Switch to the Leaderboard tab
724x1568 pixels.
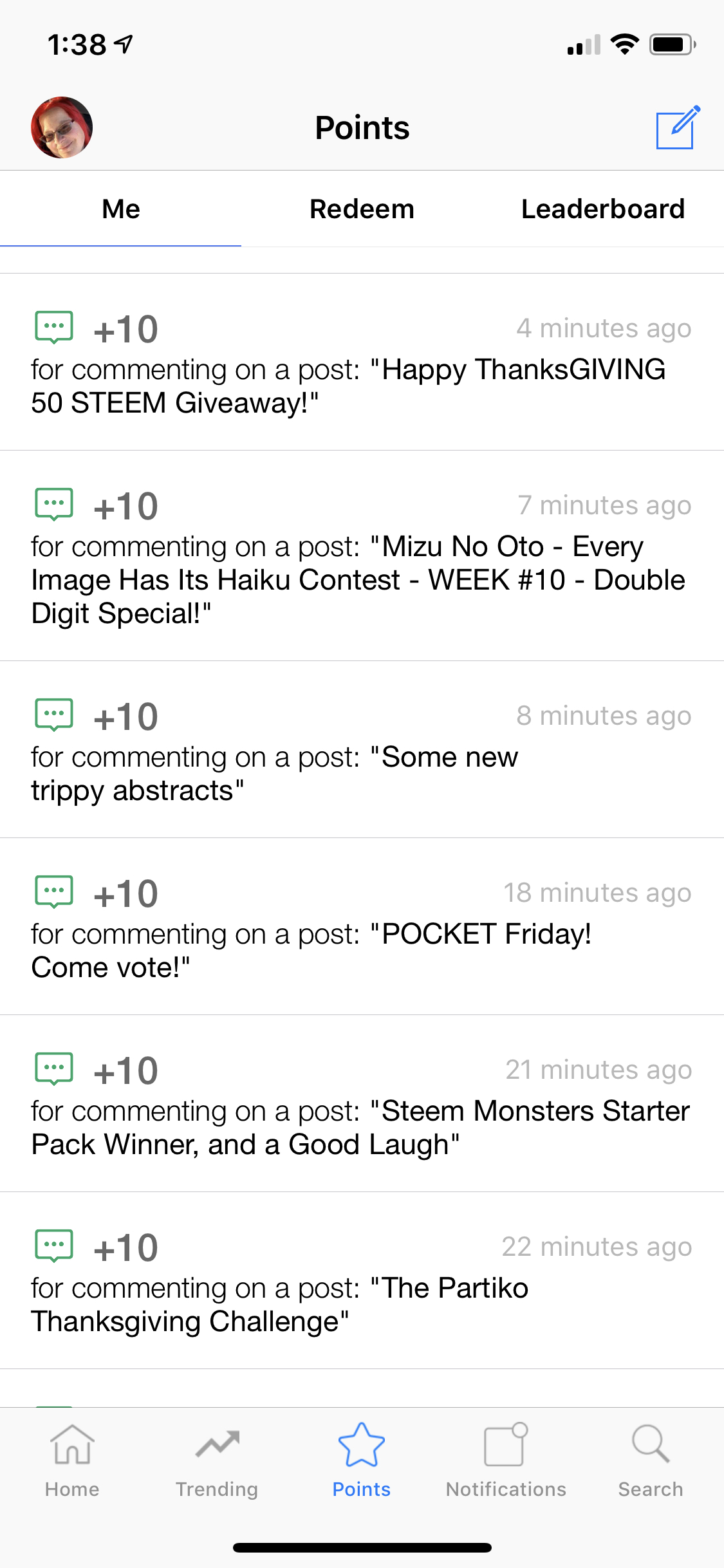602,209
